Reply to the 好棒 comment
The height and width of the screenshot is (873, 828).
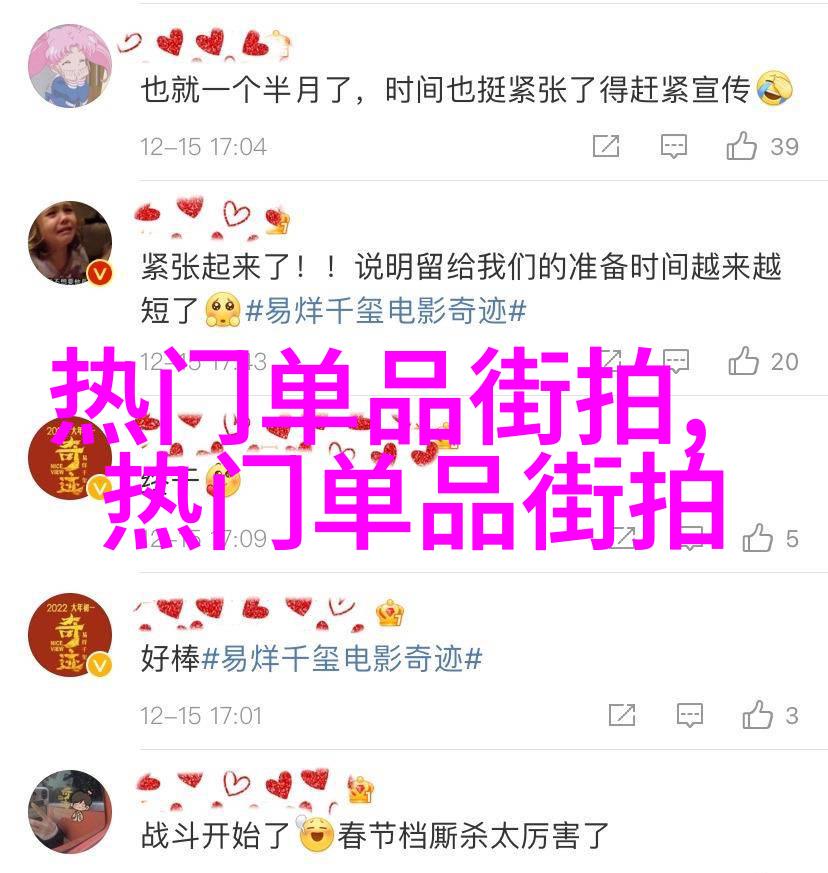689,715
